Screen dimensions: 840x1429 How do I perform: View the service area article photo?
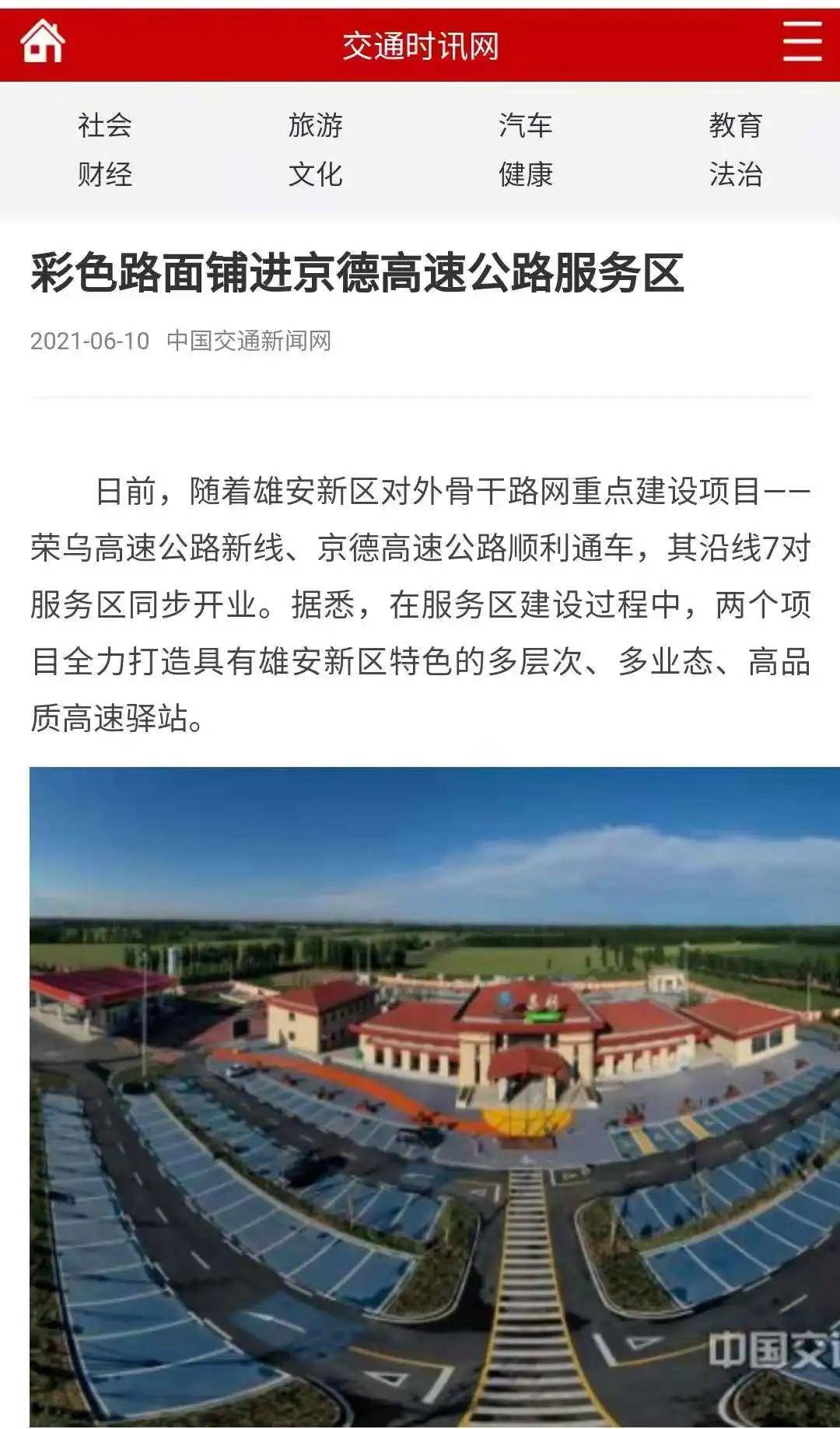tap(434, 1095)
